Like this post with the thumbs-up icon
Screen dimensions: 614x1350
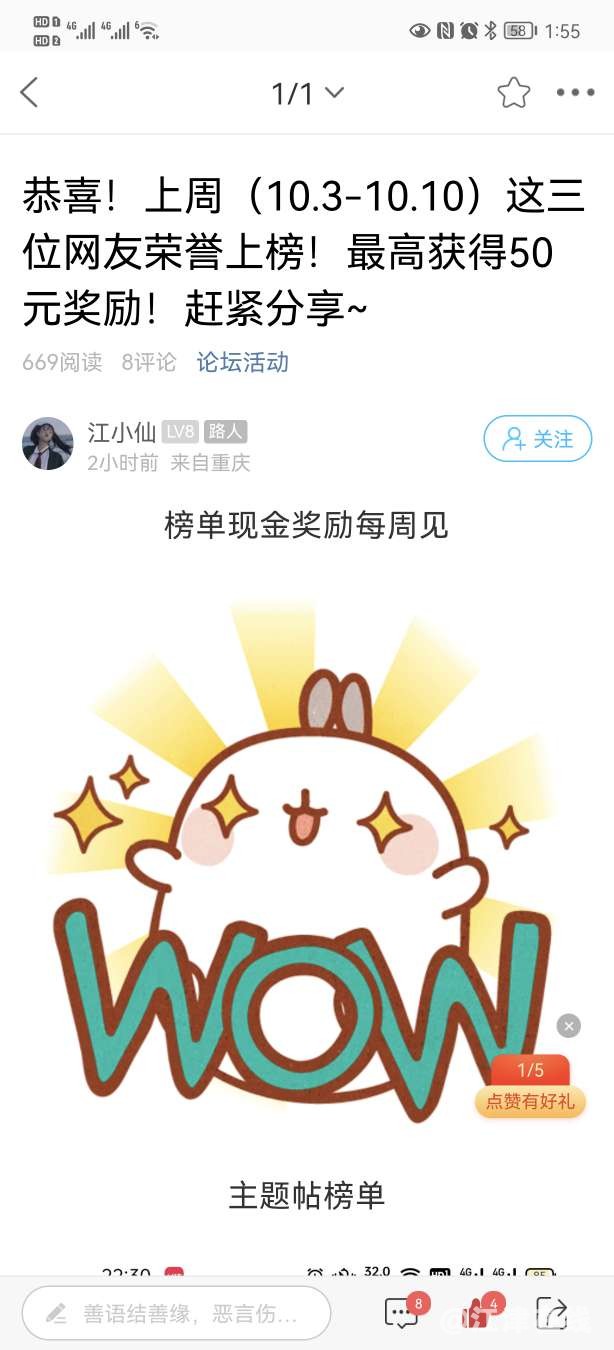tap(477, 1312)
